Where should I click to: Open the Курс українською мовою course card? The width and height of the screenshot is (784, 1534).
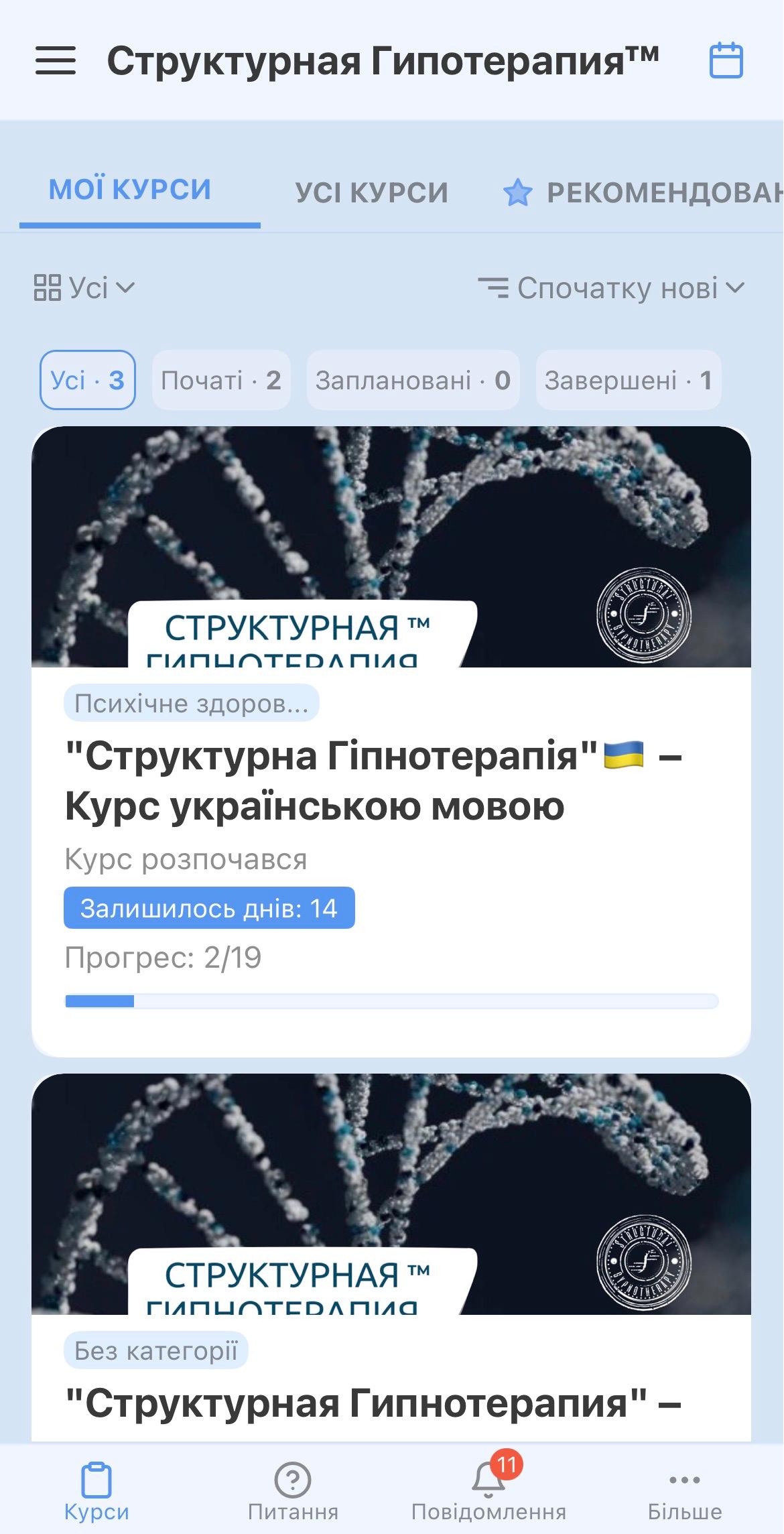click(x=391, y=781)
